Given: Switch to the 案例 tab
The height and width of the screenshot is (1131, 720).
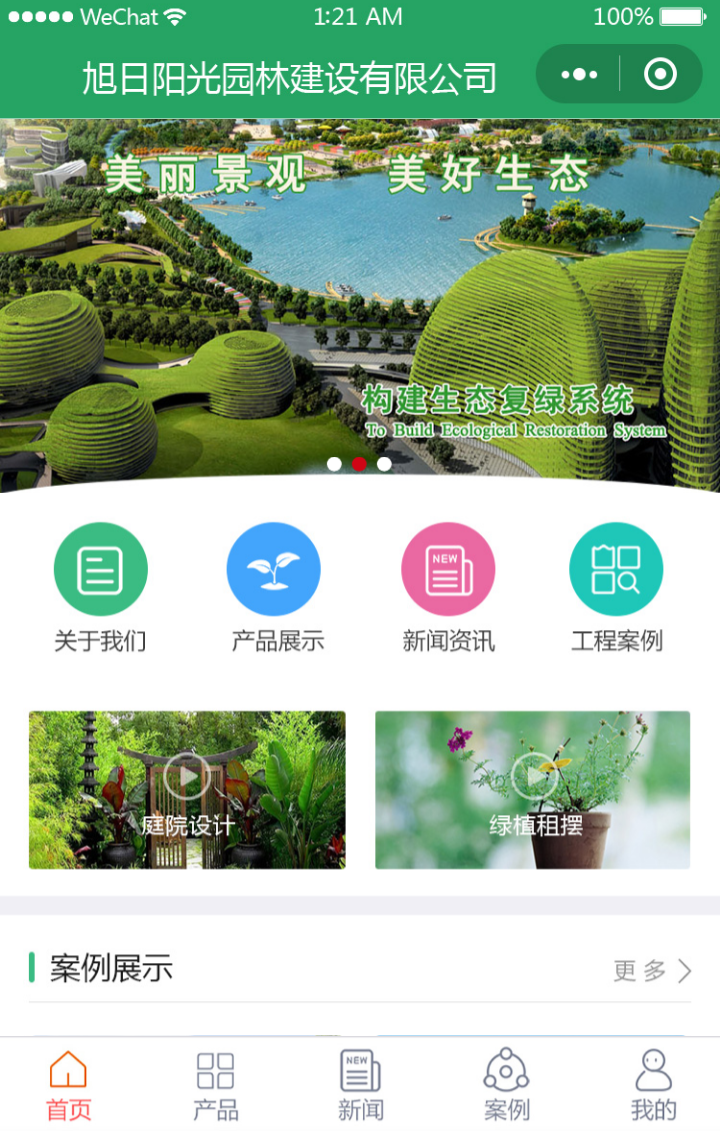Looking at the screenshot, I should point(506,1086).
